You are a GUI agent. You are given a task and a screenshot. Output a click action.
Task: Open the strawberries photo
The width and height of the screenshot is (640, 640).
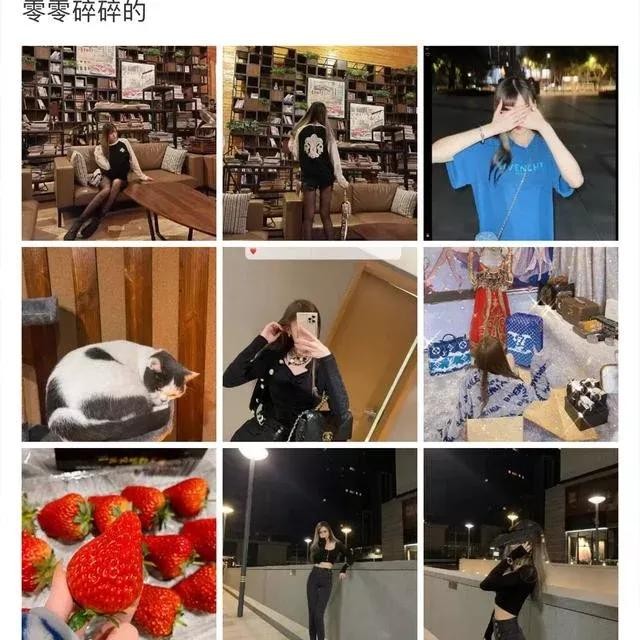118,543
